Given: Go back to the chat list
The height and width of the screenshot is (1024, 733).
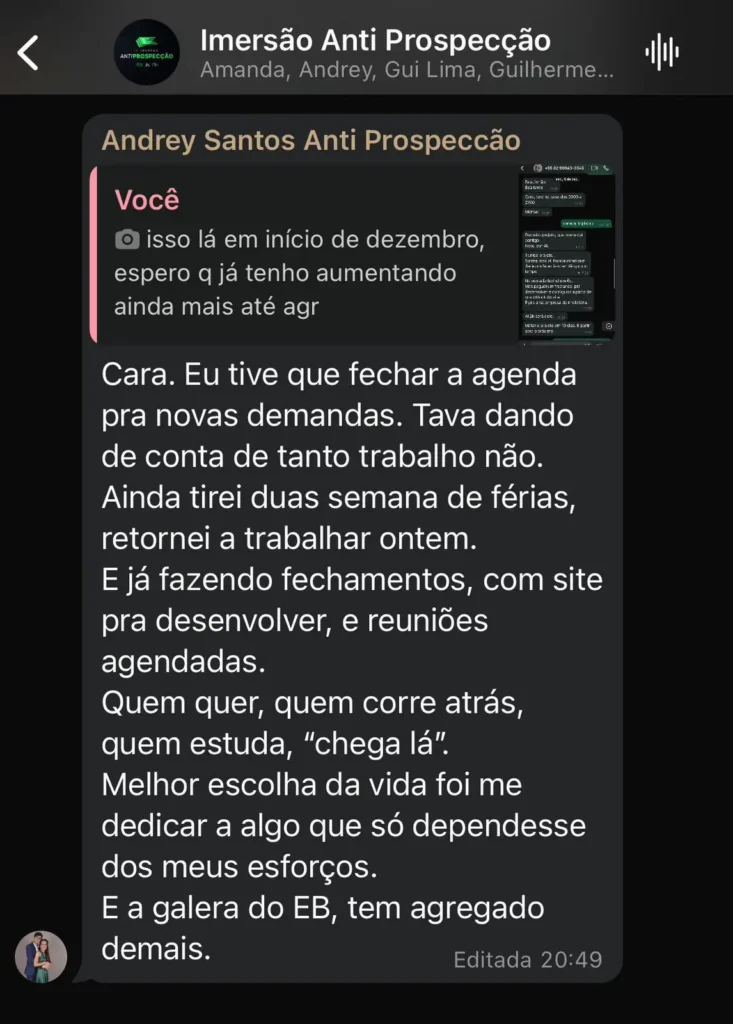Looking at the screenshot, I should point(28,52).
